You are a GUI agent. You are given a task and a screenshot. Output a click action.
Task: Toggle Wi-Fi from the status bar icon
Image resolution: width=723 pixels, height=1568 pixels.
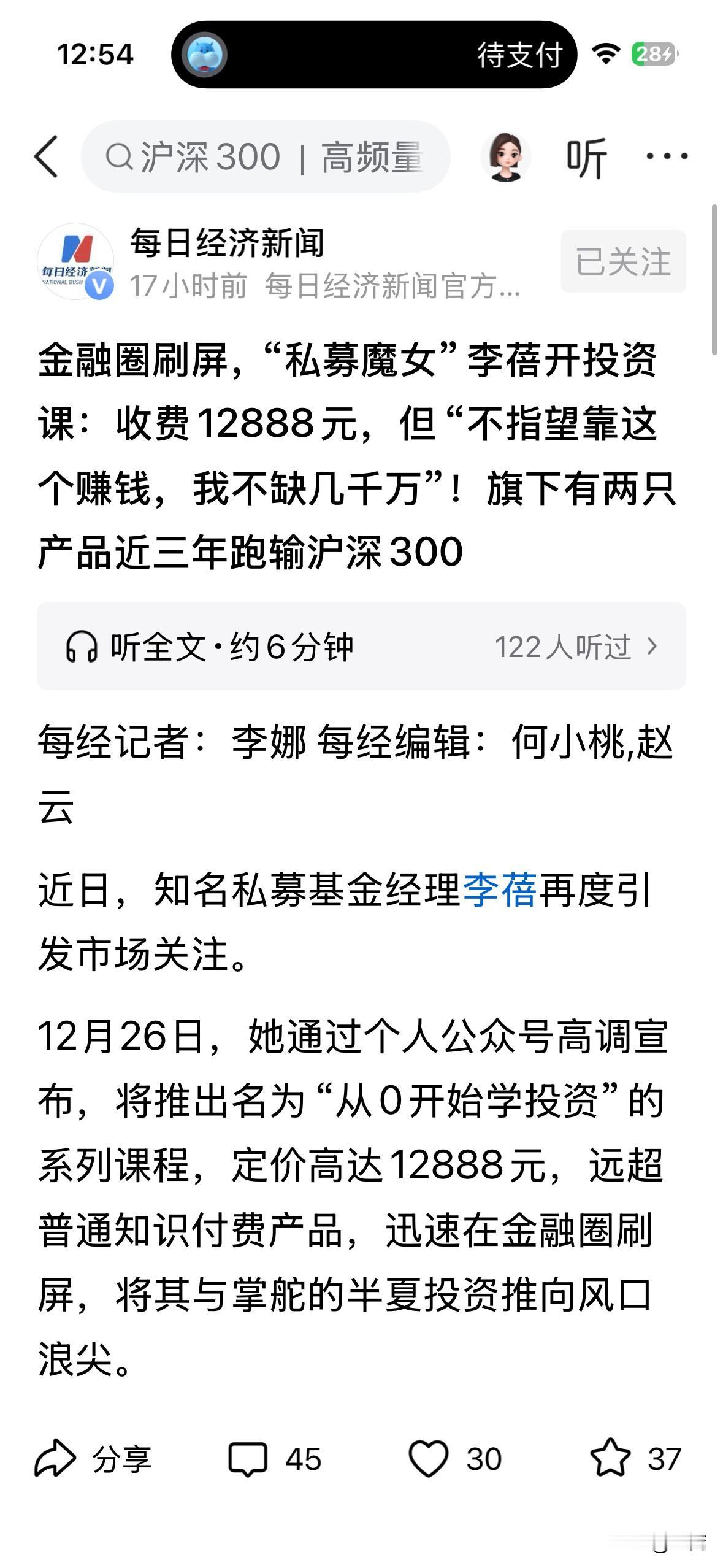(606, 54)
